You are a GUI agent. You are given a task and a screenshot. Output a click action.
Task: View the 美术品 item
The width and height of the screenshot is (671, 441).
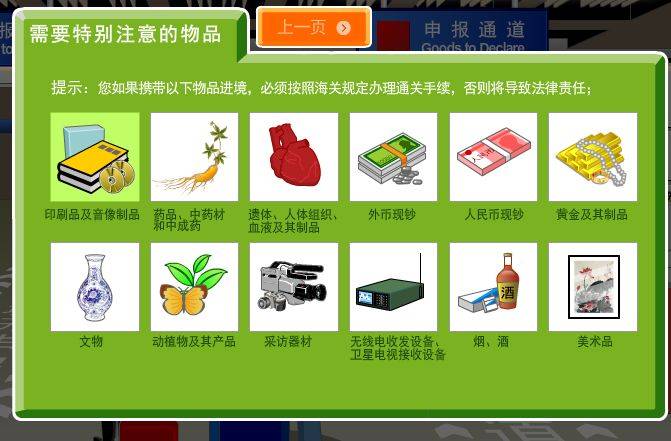tap(592, 286)
